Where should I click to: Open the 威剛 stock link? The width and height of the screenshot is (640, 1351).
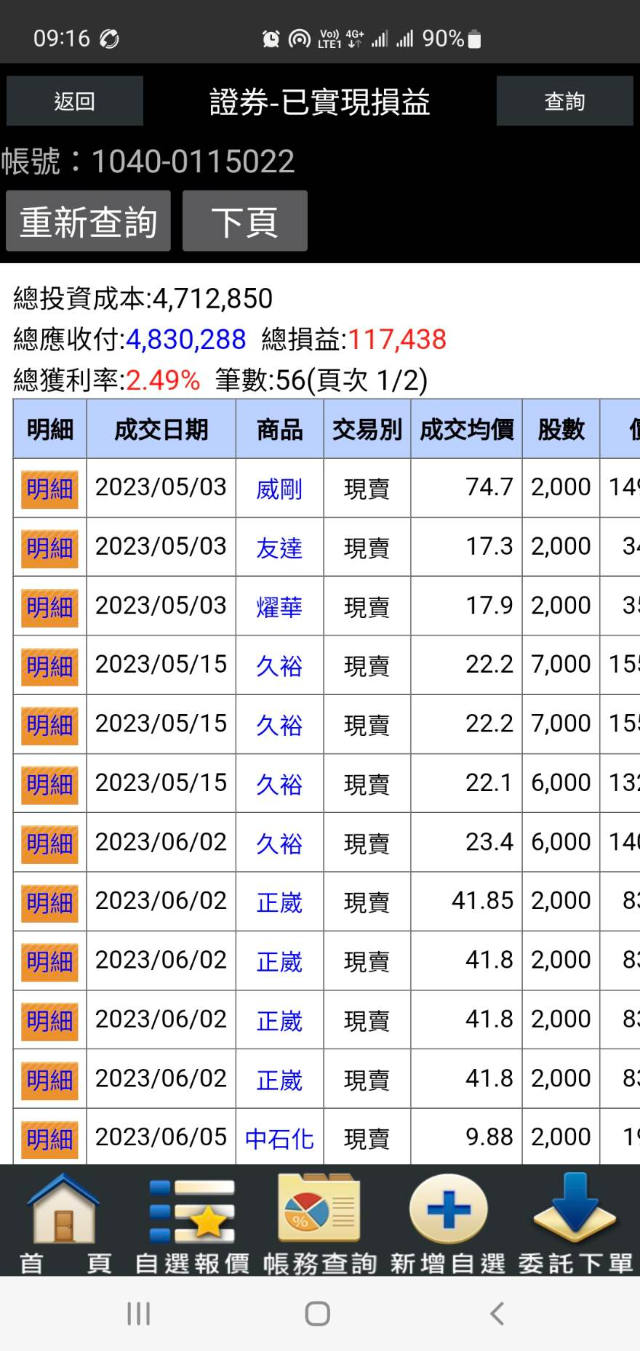point(279,489)
